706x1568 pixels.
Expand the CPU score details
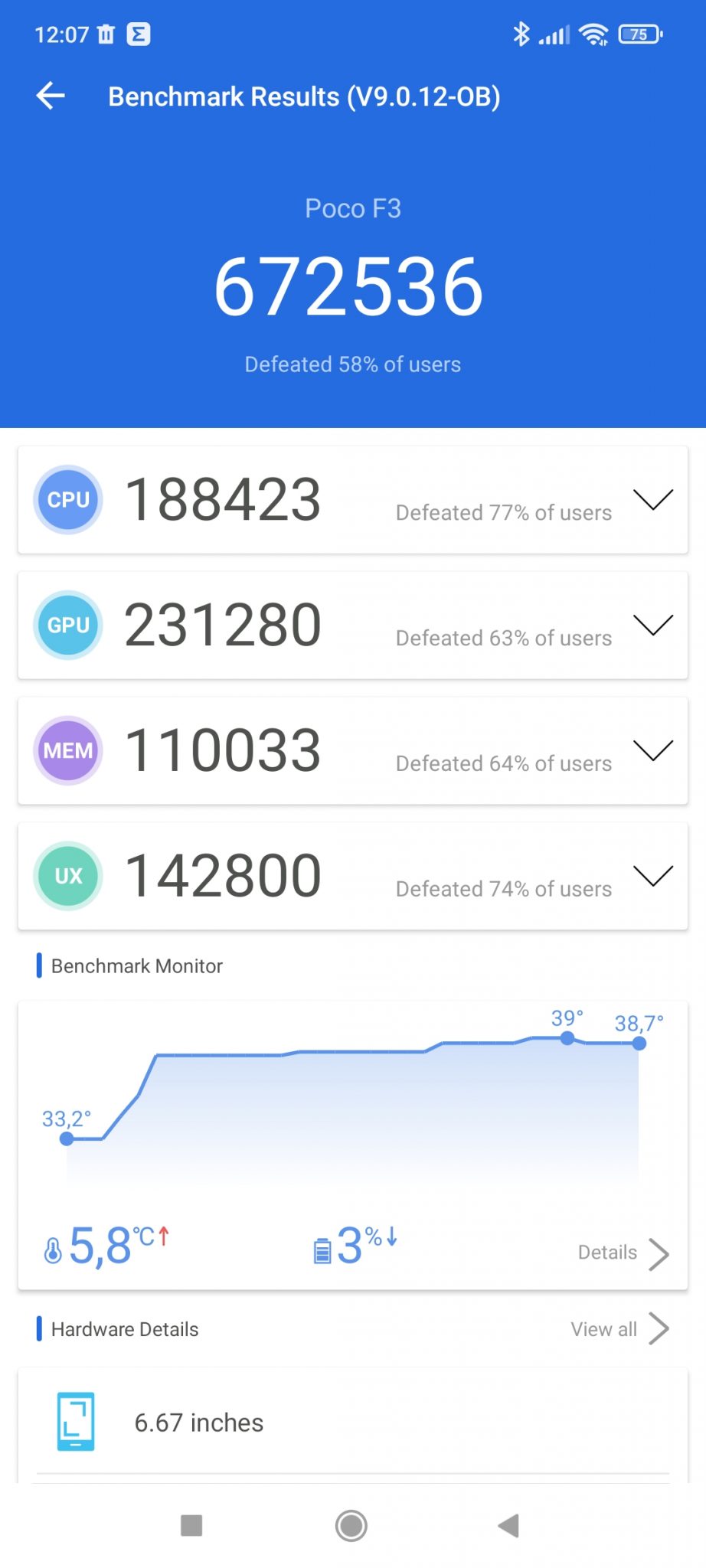coord(653,499)
